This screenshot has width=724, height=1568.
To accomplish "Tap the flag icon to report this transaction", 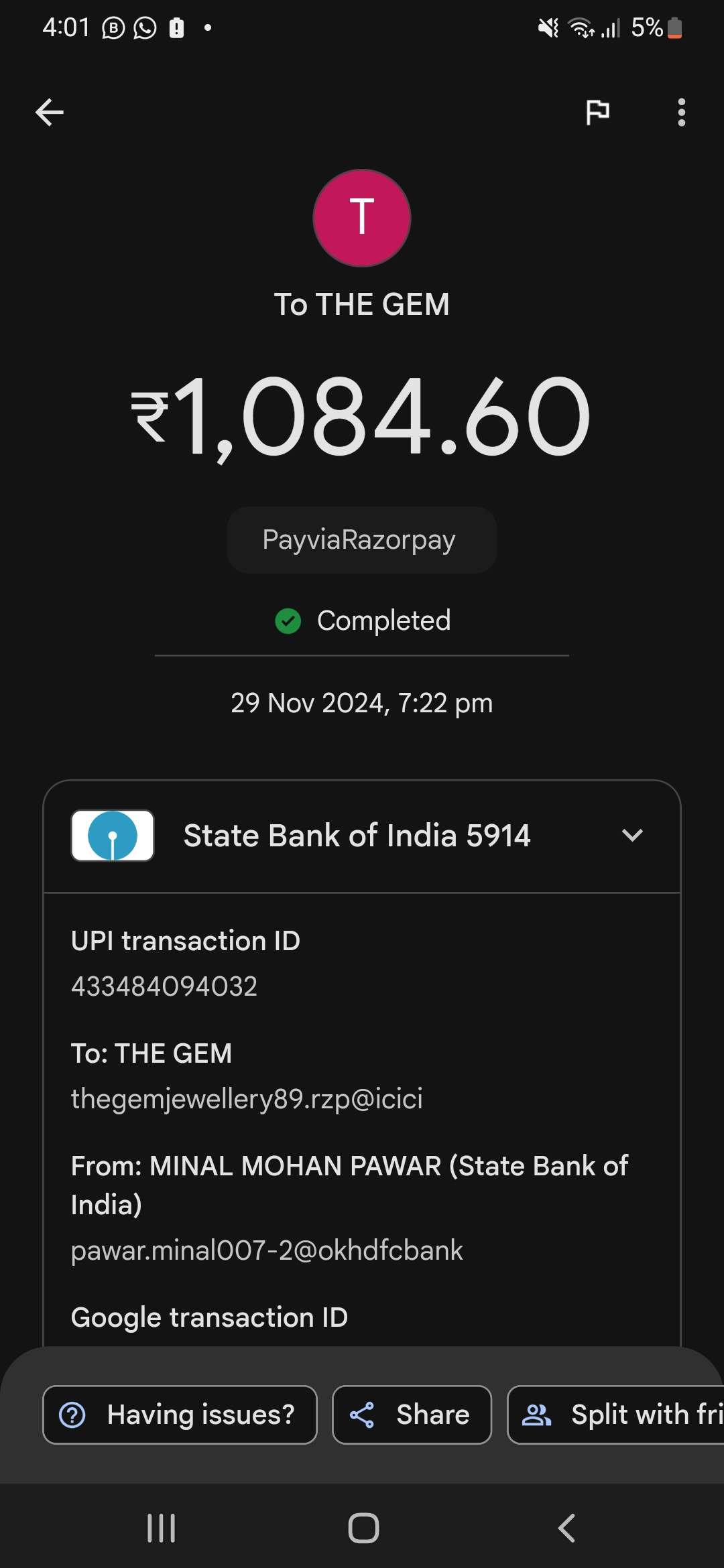I will tap(597, 112).
